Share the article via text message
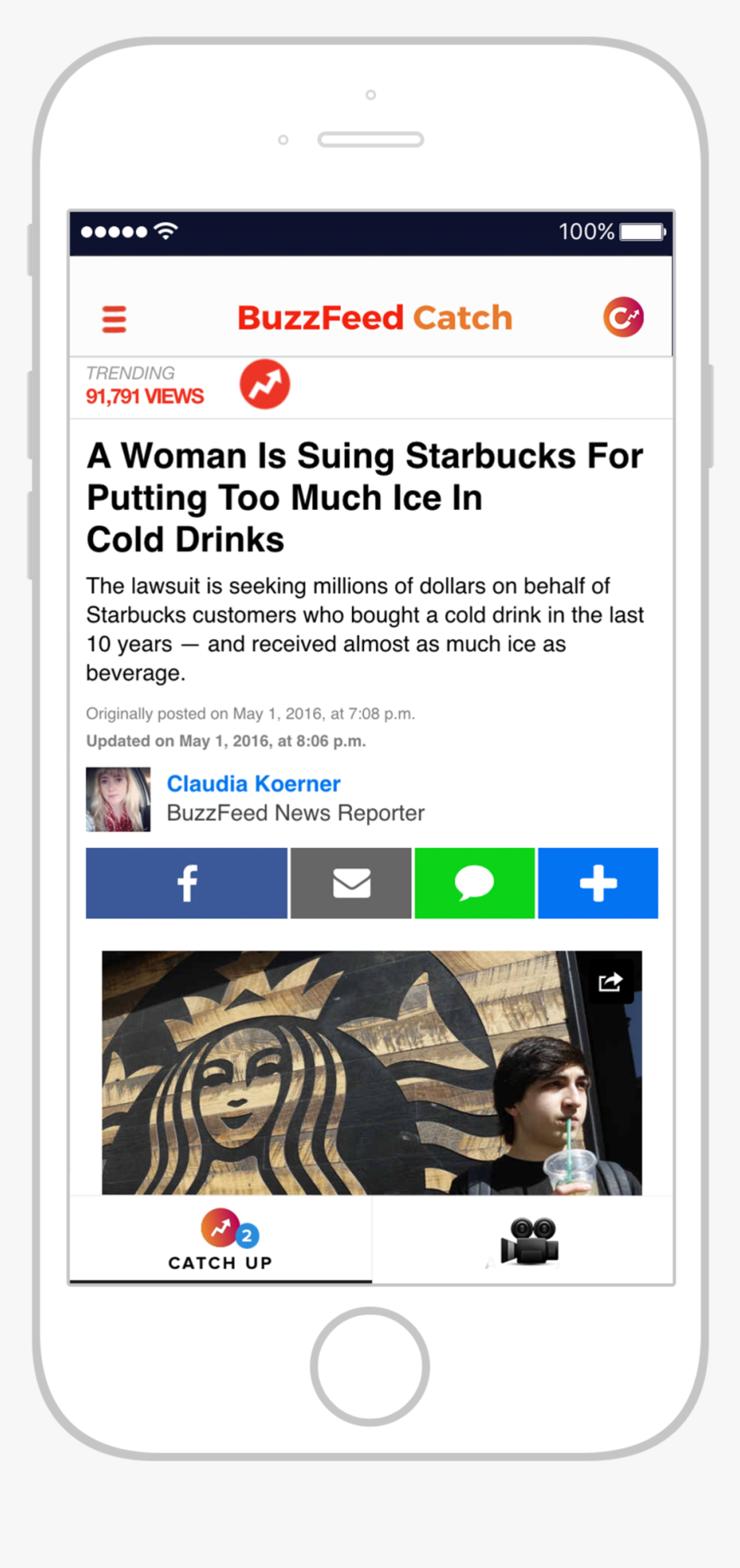Image resolution: width=740 pixels, height=1568 pixels. (474, 883)
